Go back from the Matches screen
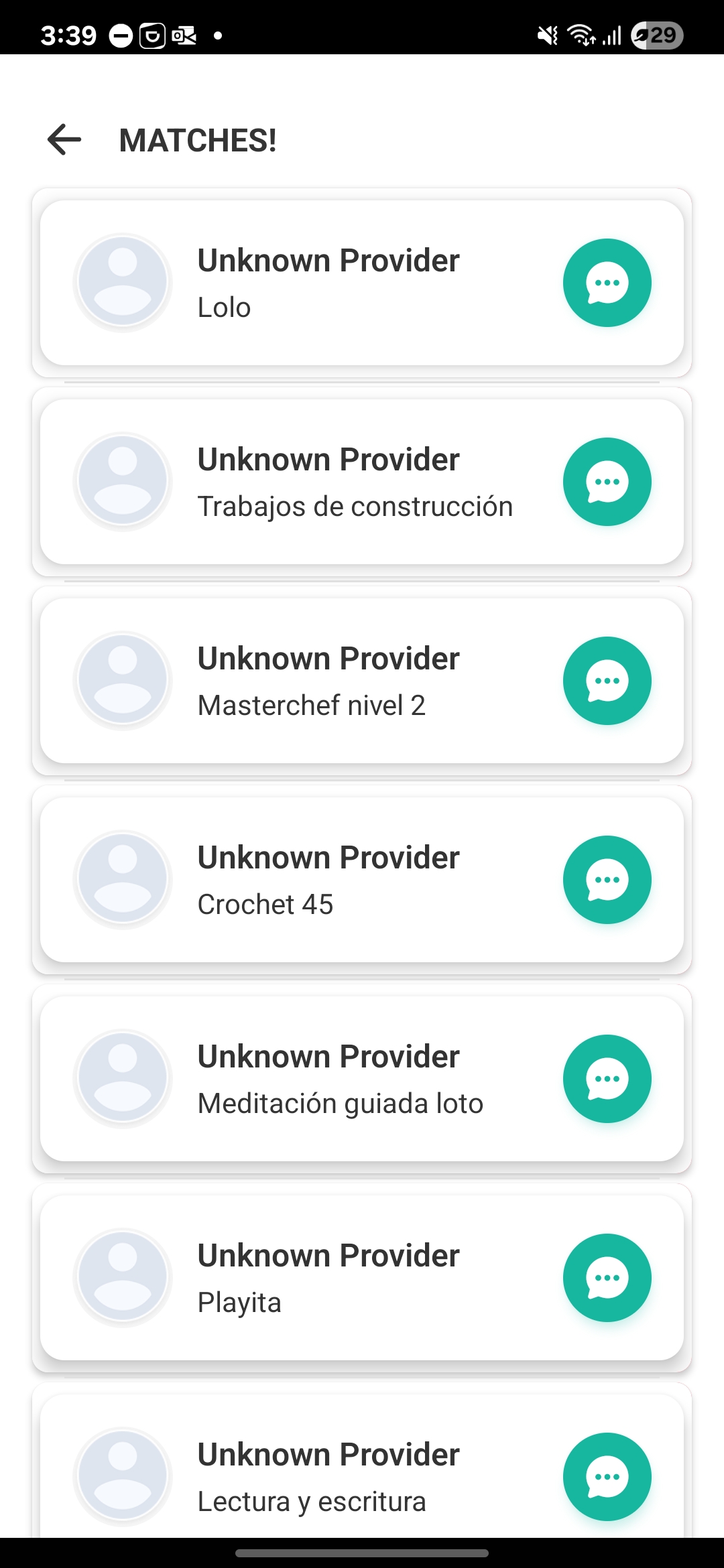This screenshot has width=724, height=1568. (x=64, y=140)
